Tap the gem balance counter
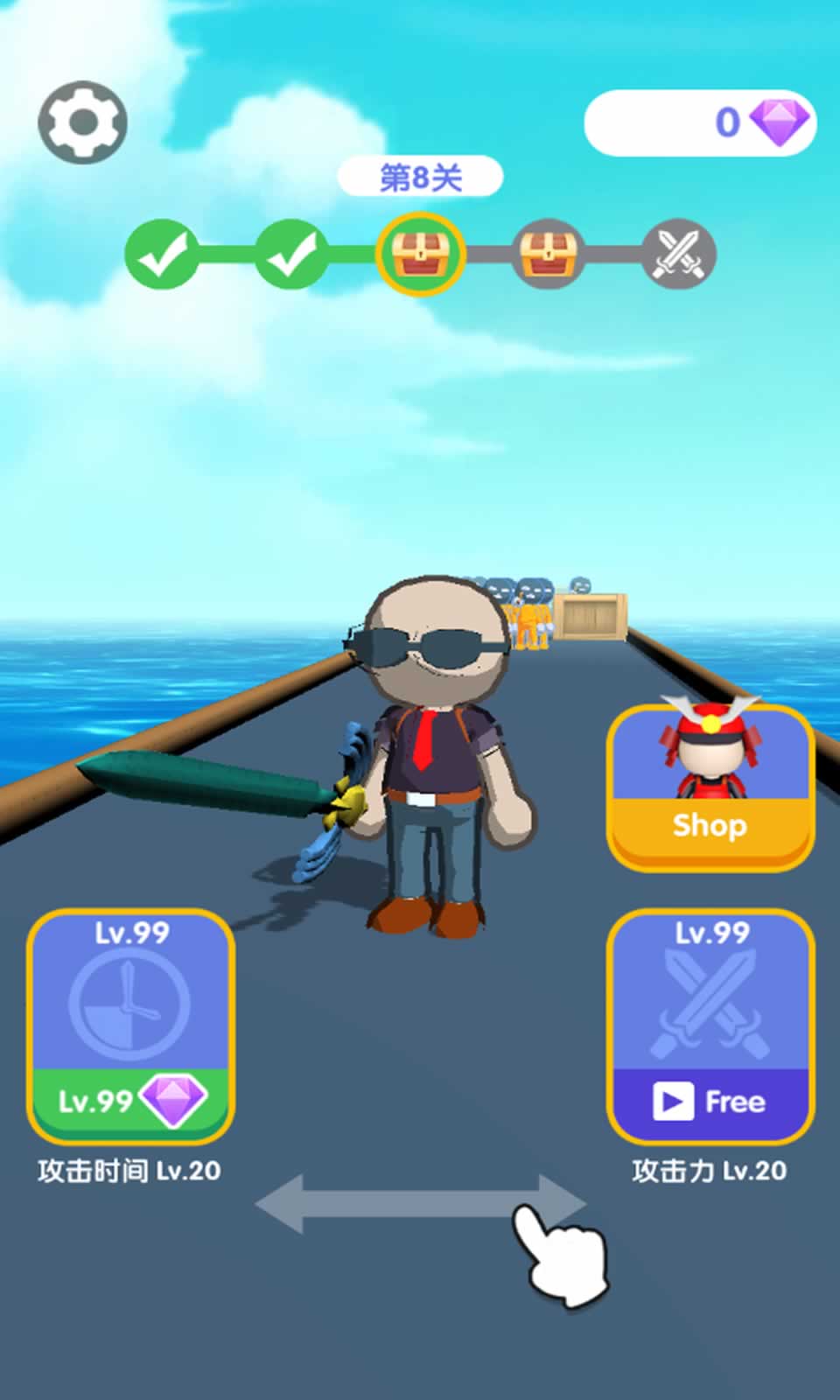 700,122
